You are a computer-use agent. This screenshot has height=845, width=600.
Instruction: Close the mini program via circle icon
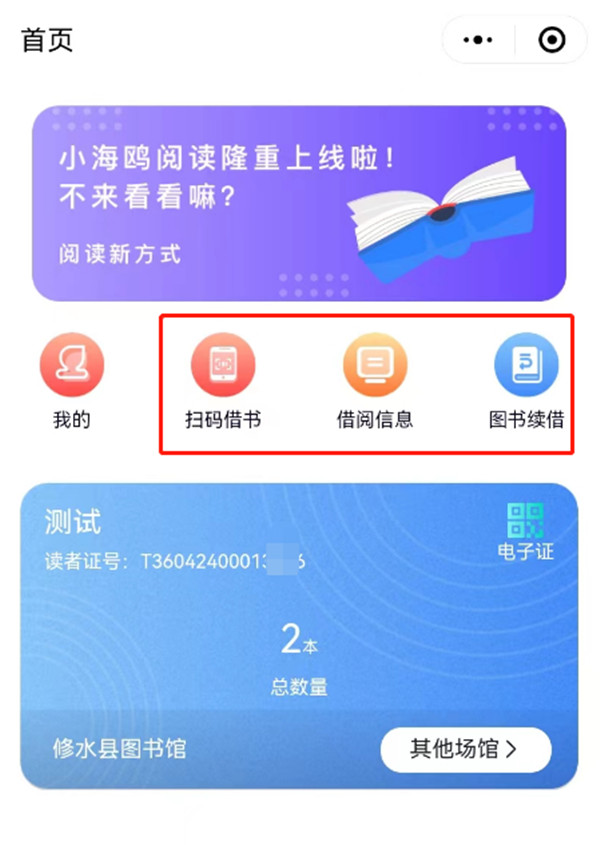[552, 40]
